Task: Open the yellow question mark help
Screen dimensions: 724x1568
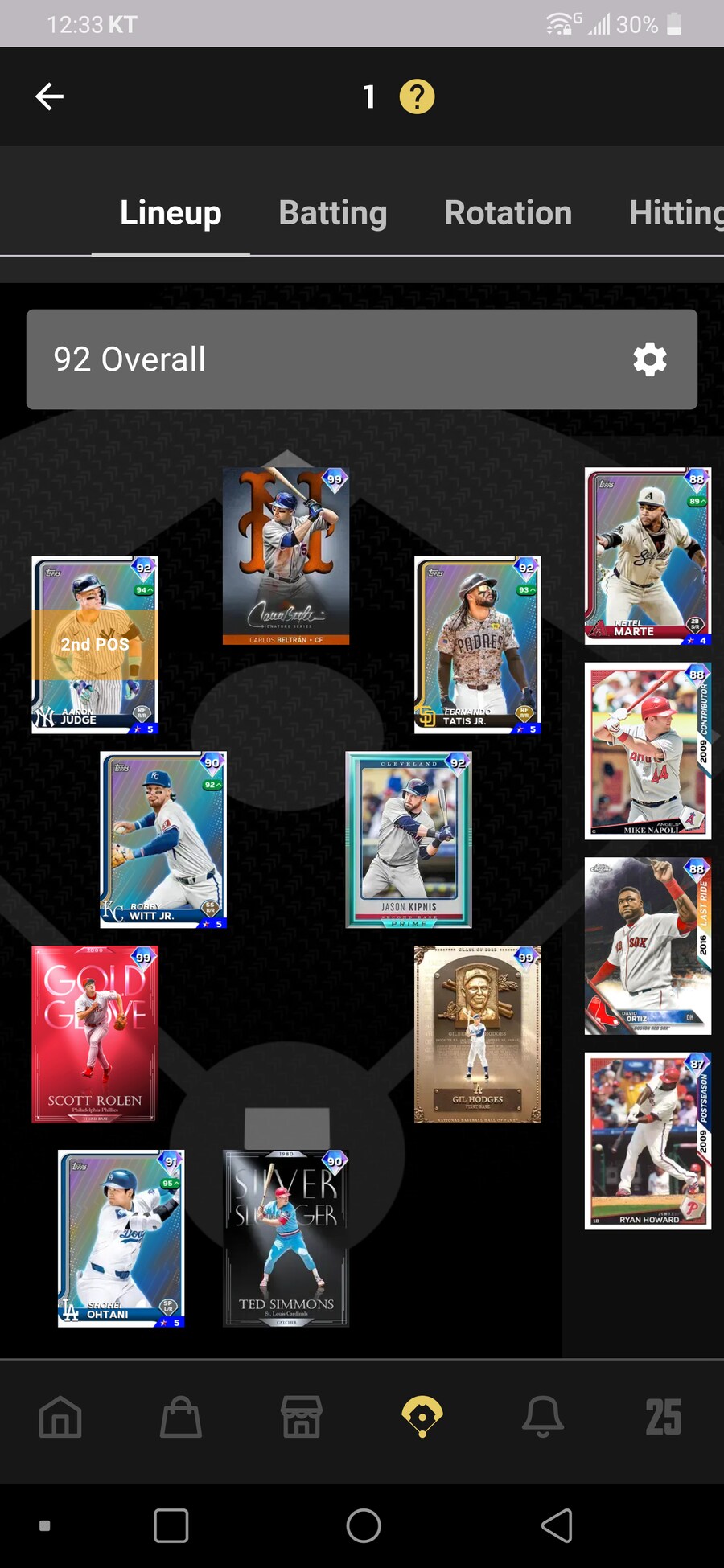Action: click(417, 96)
